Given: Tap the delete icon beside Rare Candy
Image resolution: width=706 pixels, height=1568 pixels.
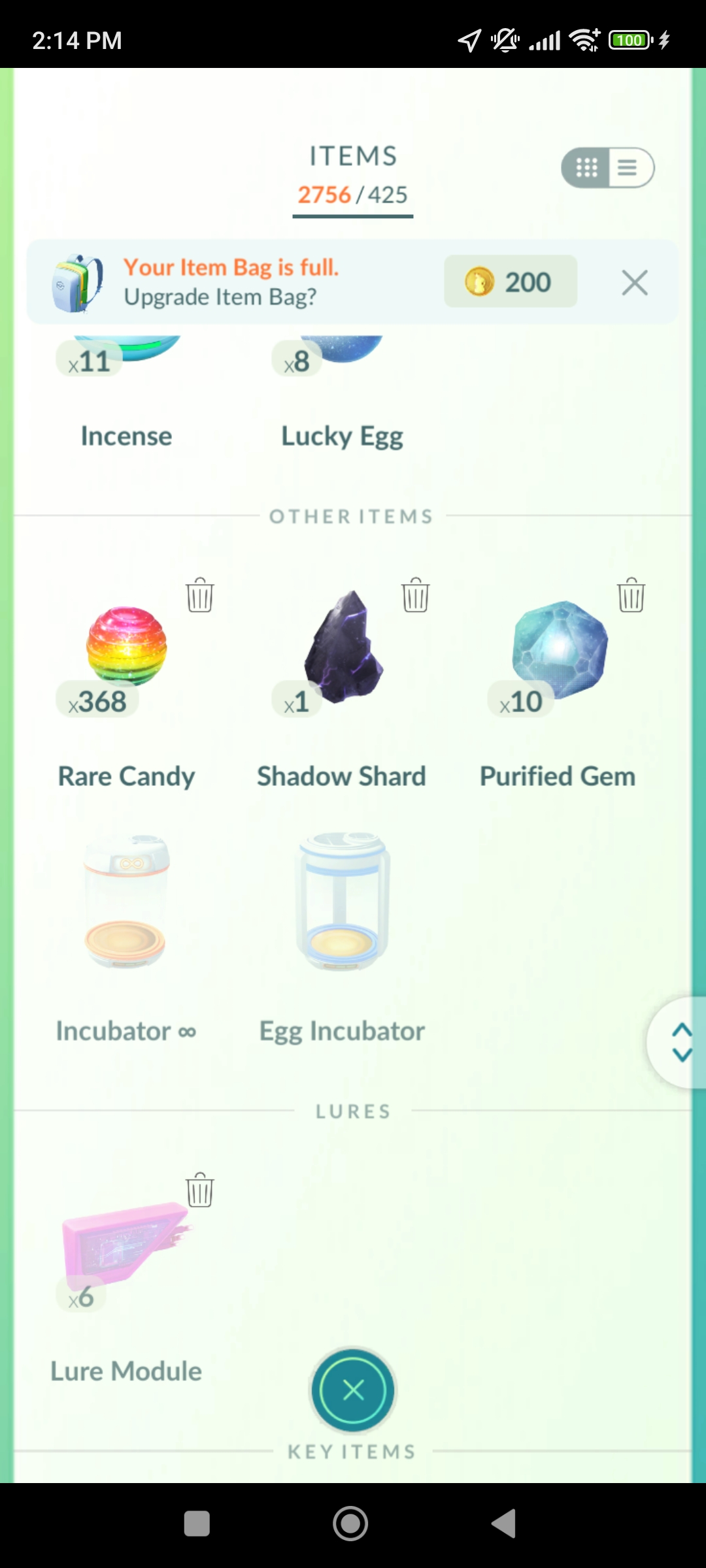Looking at the screenshot, I should click(199, 596).
